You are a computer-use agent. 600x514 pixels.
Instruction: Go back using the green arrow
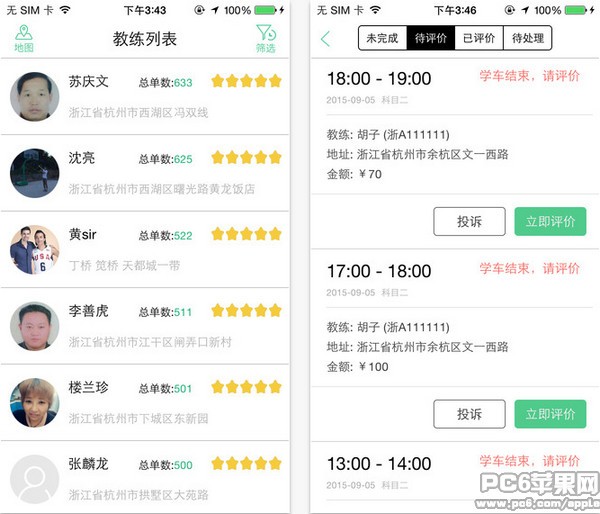[x=326, y=39]
